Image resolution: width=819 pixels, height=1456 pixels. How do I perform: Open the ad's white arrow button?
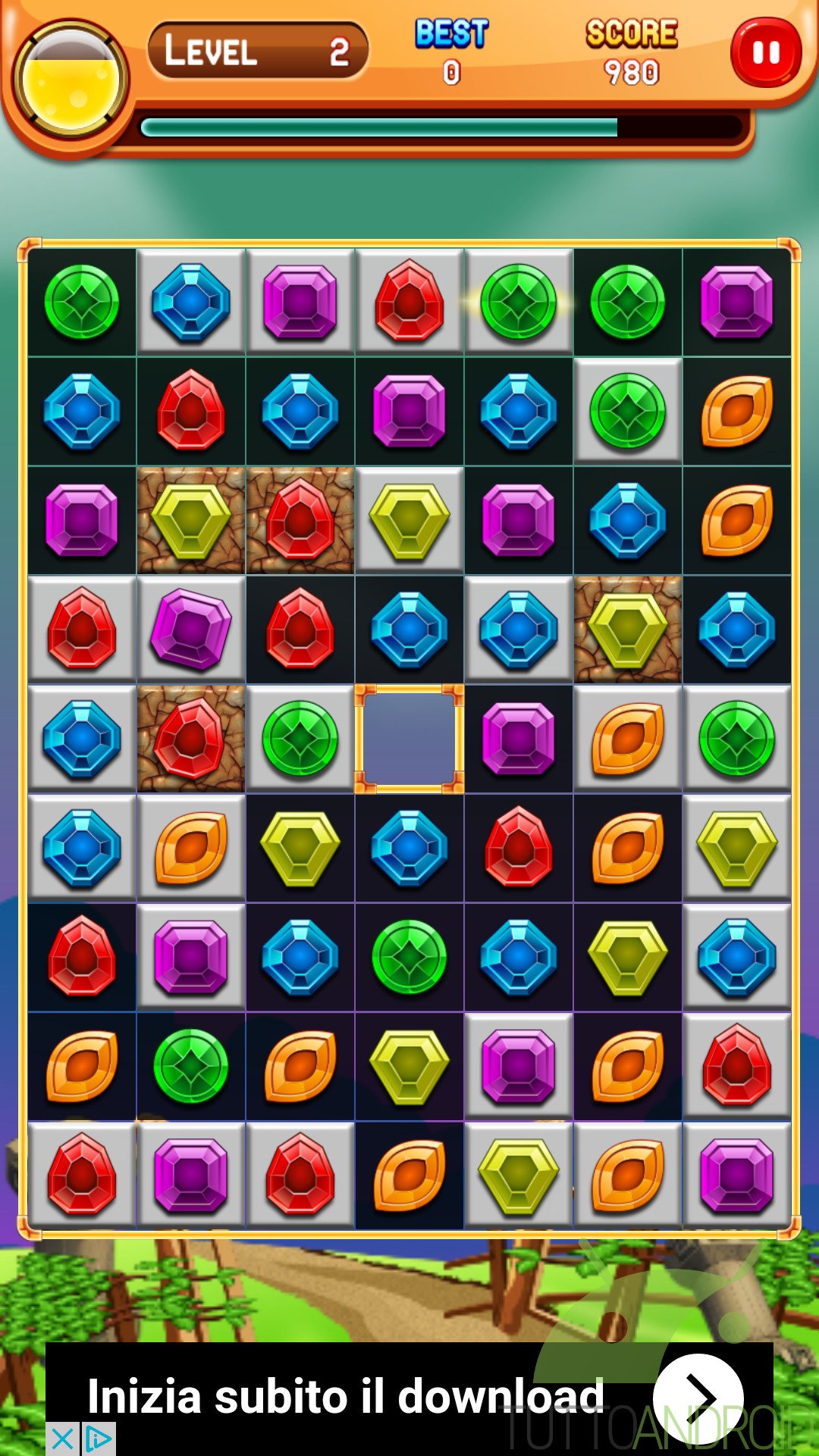coord(698,1398)
